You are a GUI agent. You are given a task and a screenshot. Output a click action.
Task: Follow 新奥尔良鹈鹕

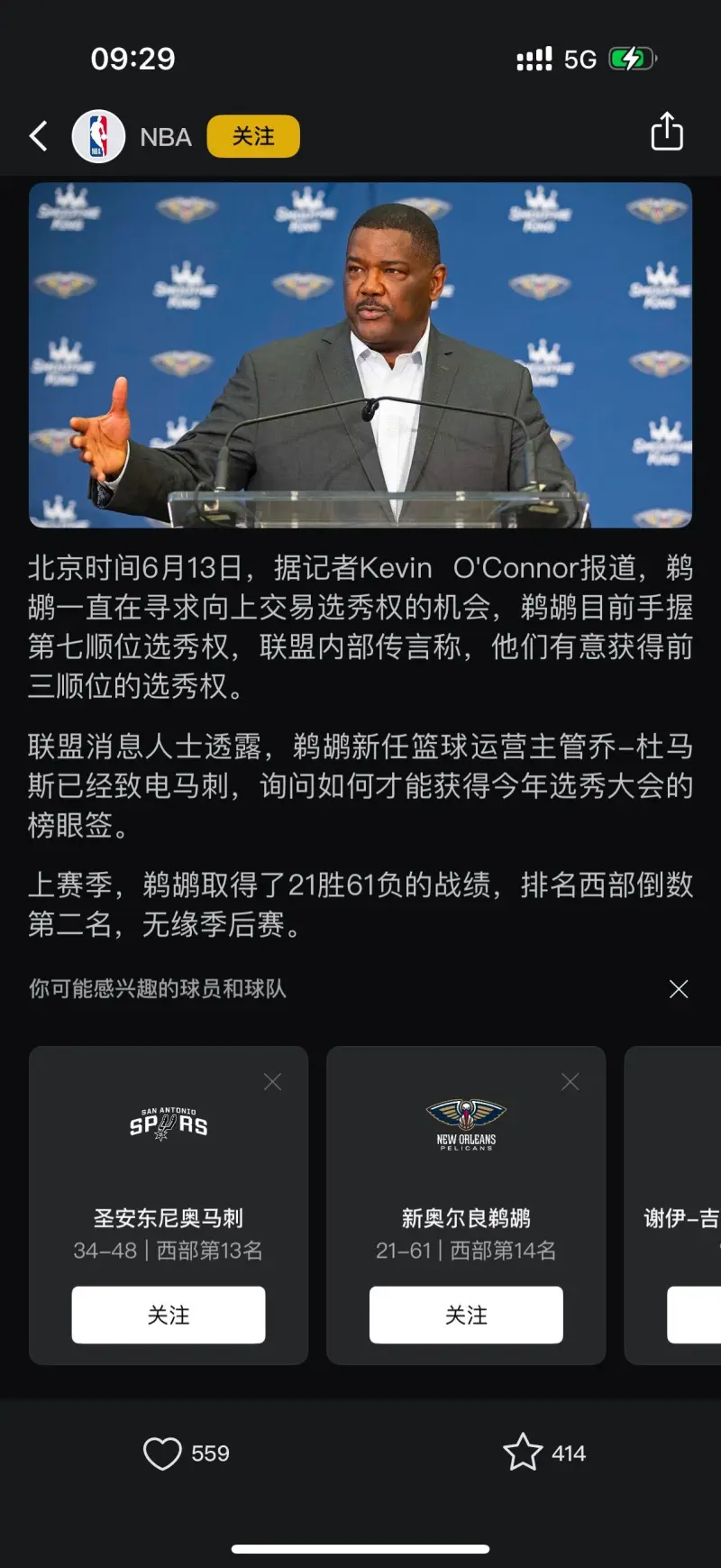466,1315
